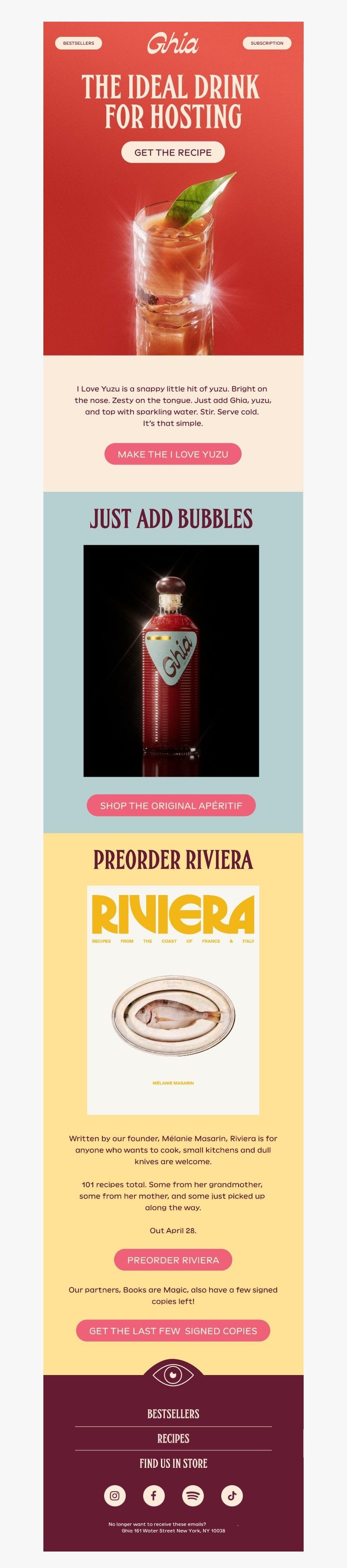Open Recipes link in footer

173,1438
